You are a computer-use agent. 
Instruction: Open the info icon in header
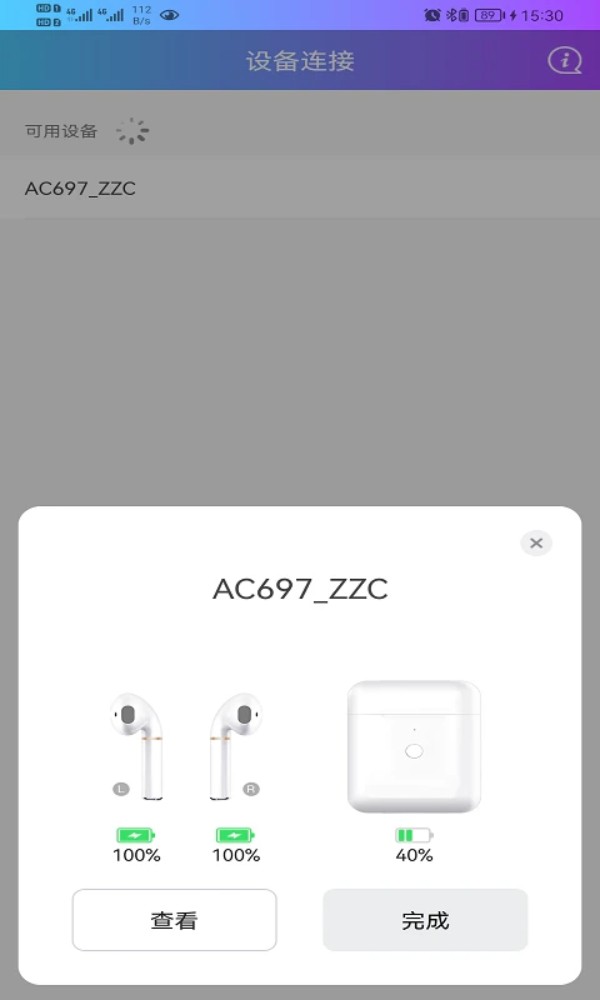click(x=565, y=60)
